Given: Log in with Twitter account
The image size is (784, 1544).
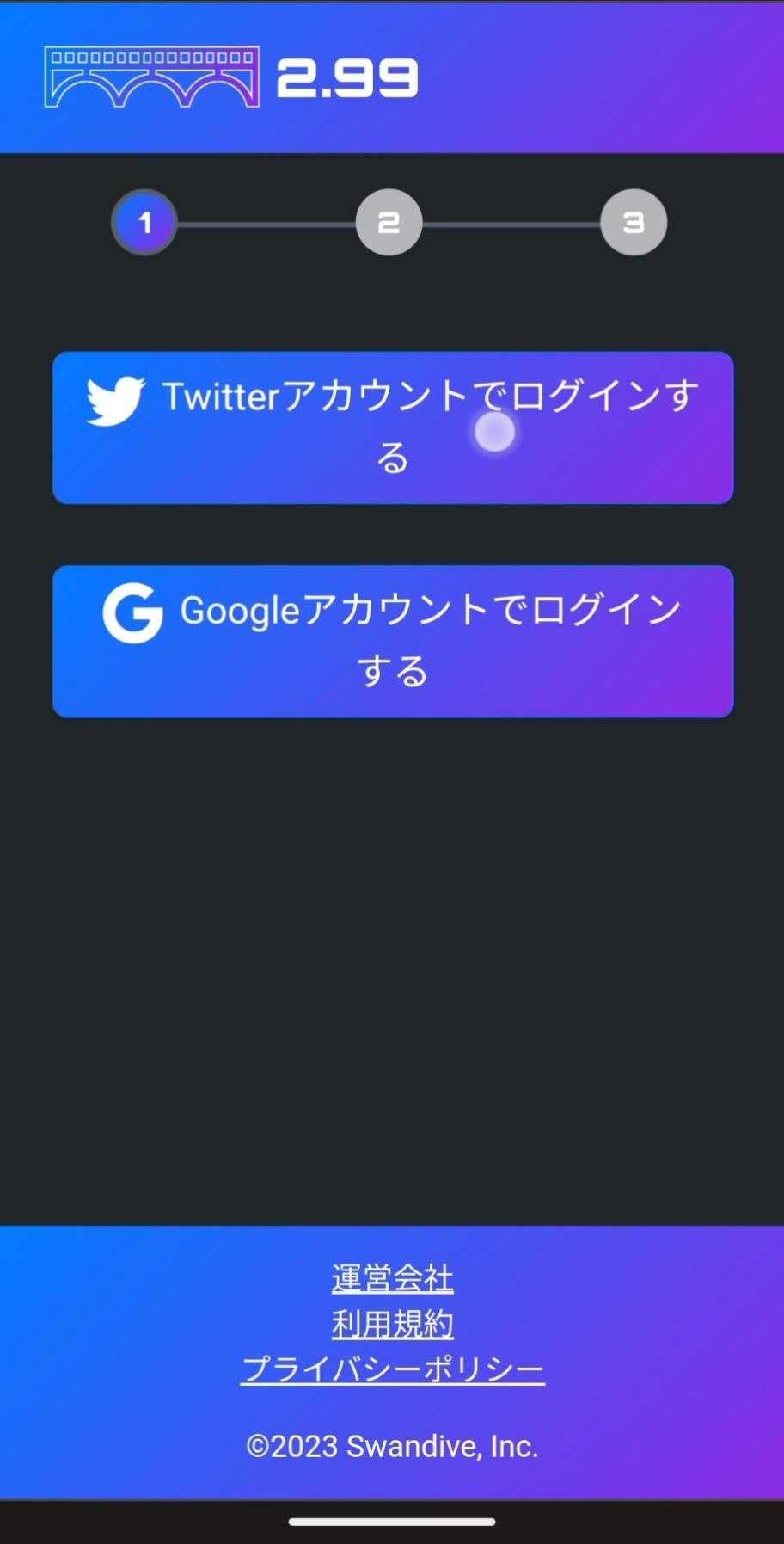Looking at the screenshot, I should (392, 428).
